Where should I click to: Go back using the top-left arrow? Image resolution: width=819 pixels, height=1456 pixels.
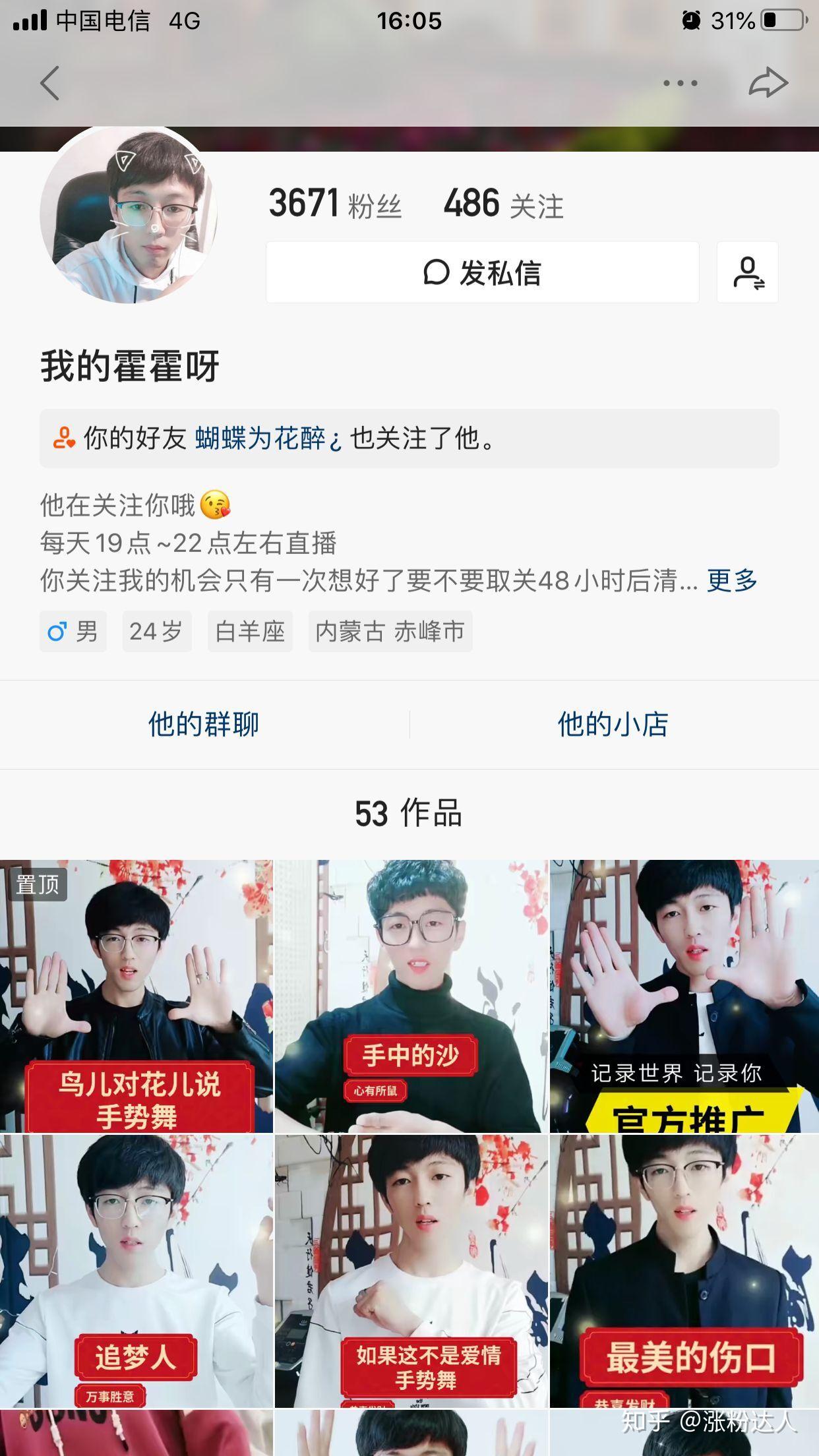click(50, 83)
